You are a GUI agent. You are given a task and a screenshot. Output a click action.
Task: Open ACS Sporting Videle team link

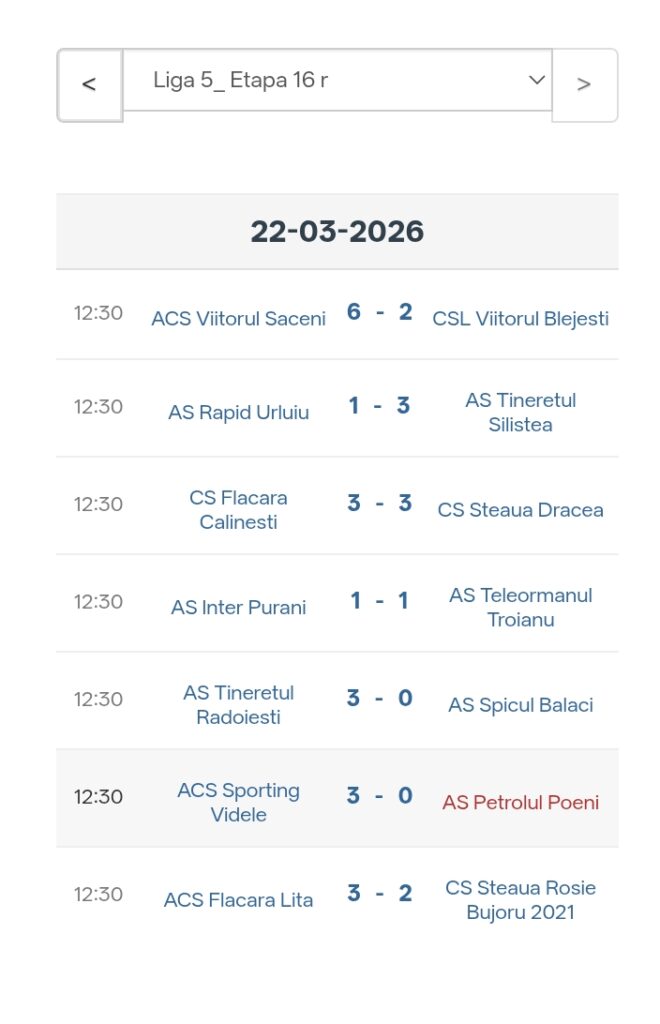[x=238, y=802]
